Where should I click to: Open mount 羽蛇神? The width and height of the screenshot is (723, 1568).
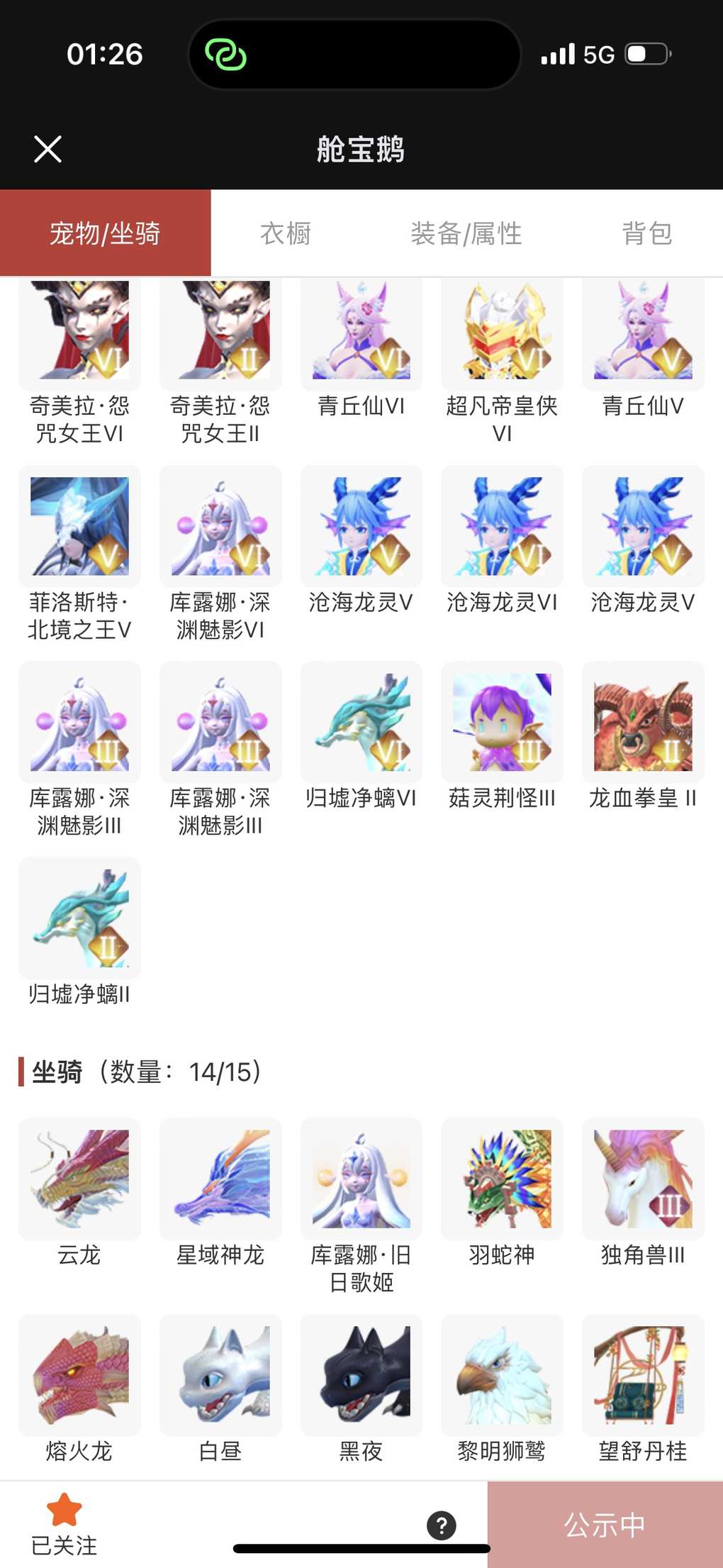click(x=502, y=1179)
